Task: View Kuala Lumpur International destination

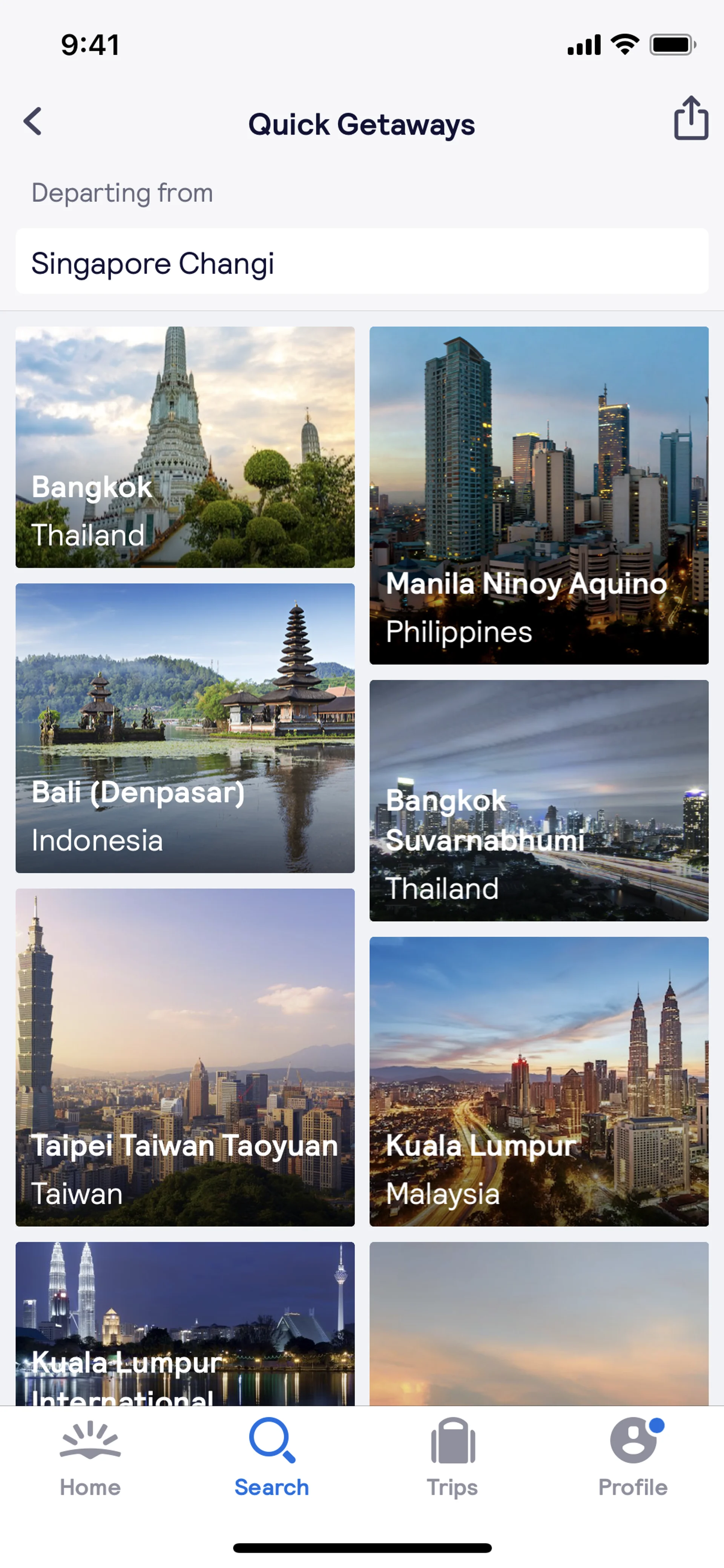Action: tap(185, 1323)
